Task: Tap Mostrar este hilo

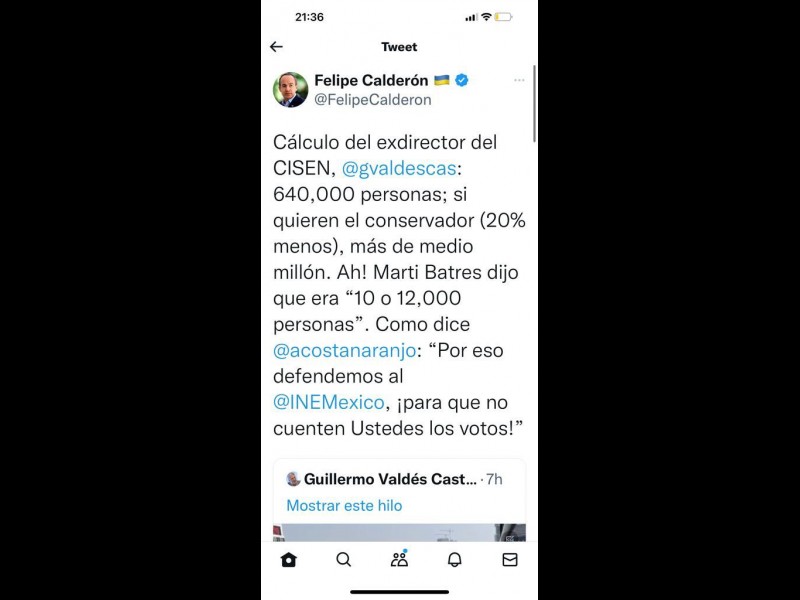Action: click(x=344, y=505)
